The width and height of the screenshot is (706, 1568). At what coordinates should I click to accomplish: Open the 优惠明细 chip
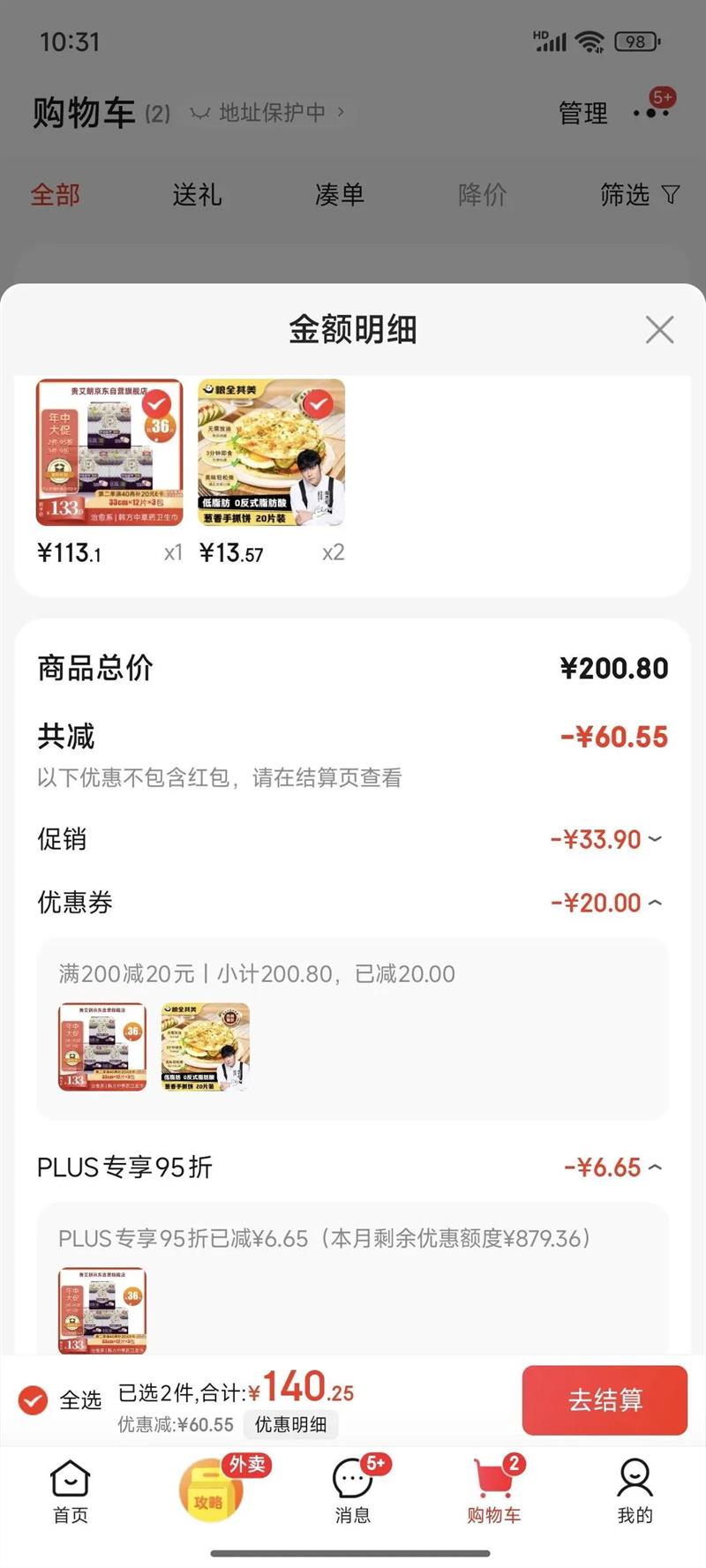click(x=290, y=1424)
